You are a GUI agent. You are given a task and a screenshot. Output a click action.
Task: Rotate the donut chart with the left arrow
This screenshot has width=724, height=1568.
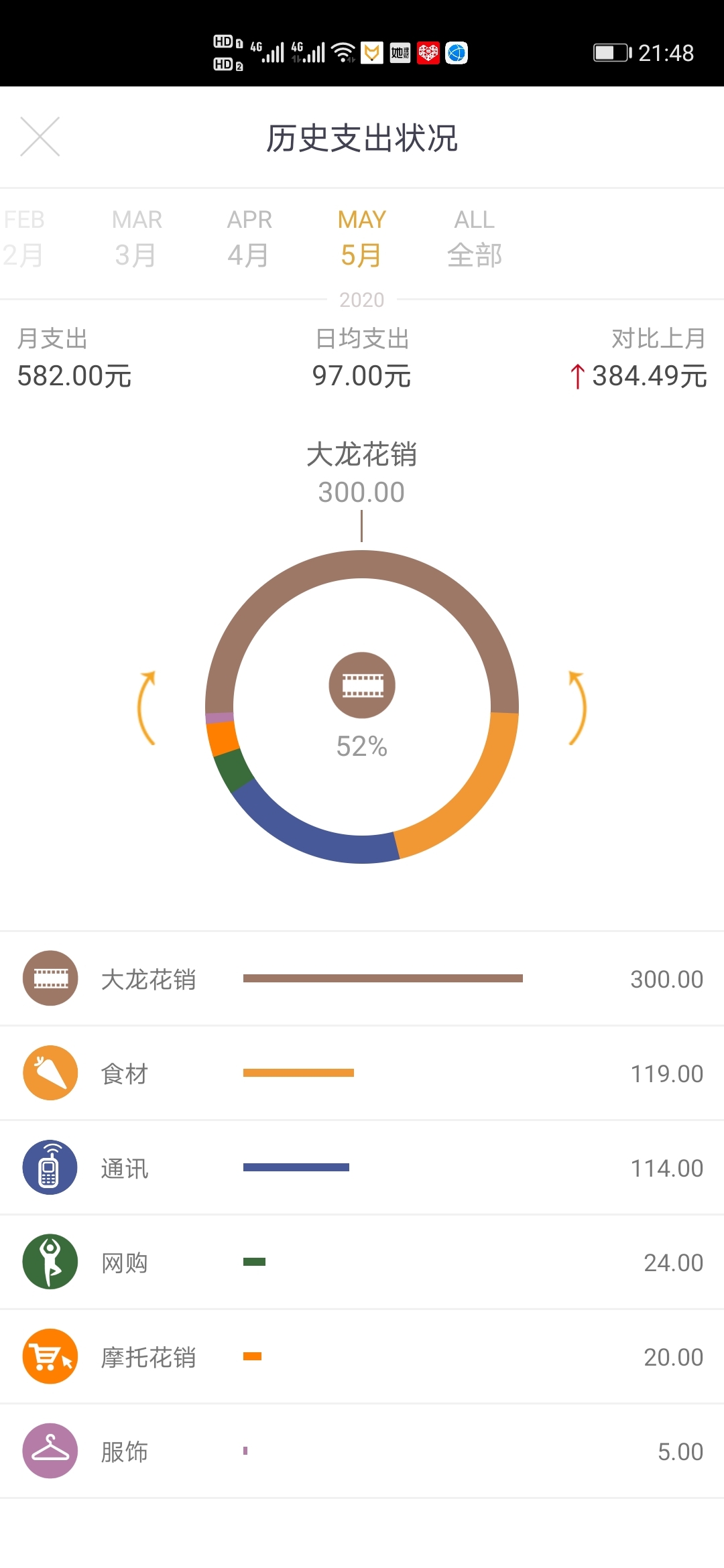pyautogui.click(x=147, y=708)
